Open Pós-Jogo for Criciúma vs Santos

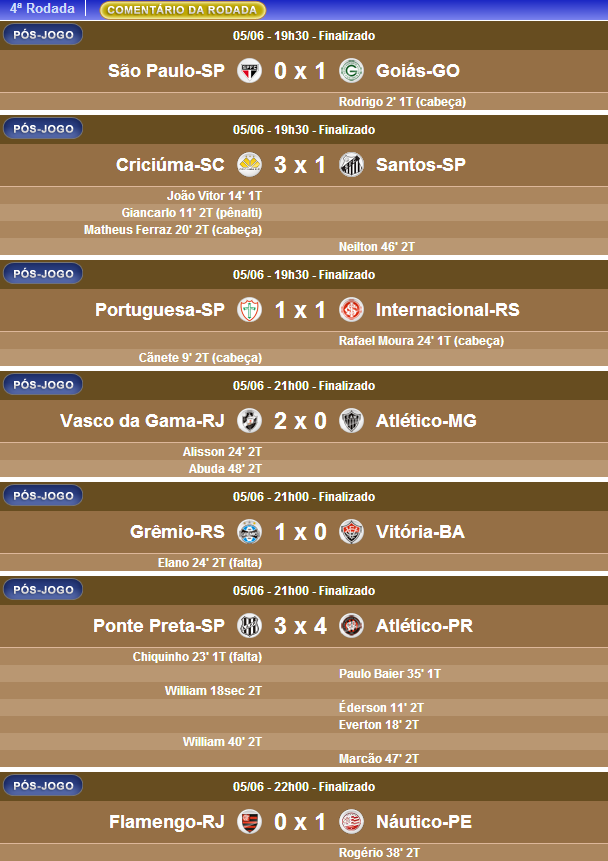43,129
